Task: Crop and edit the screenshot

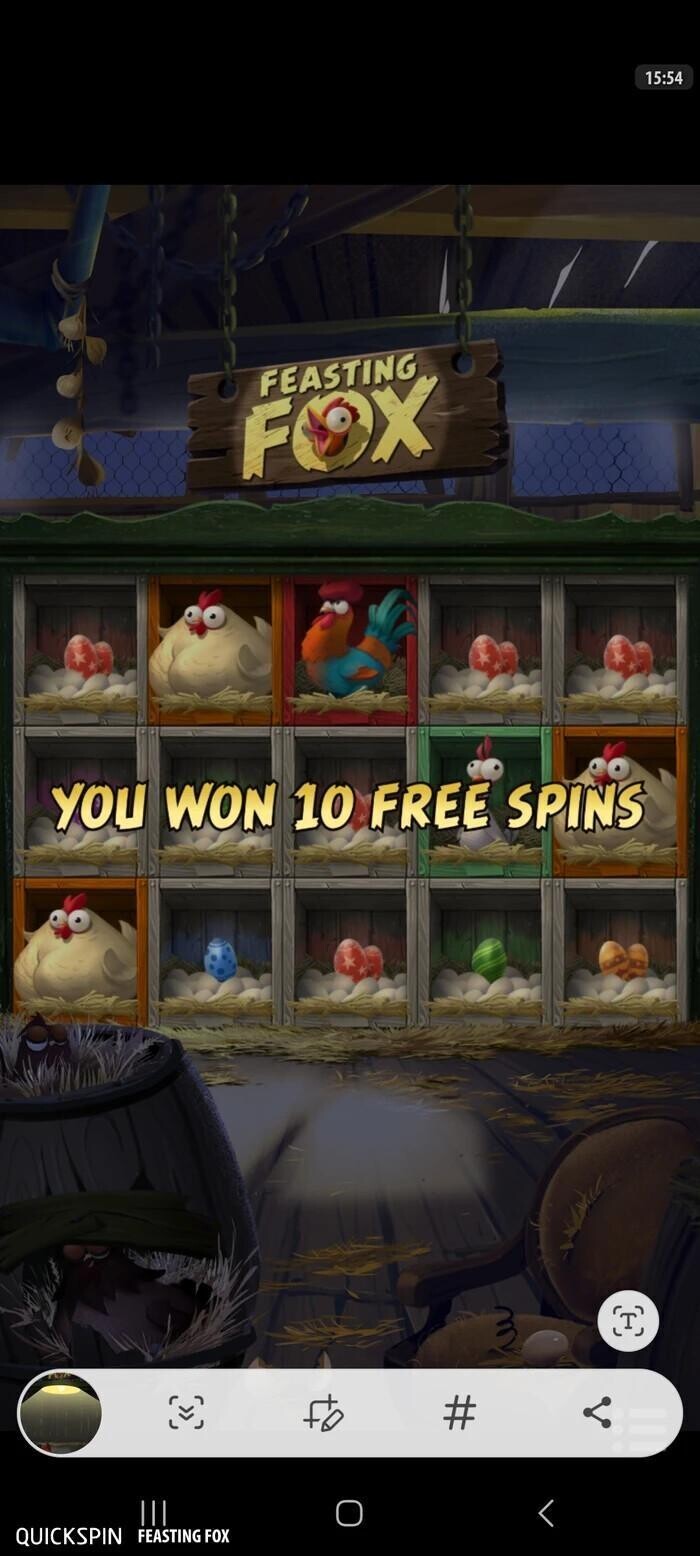Action: pyautogui.click(x=323, y=1412)
